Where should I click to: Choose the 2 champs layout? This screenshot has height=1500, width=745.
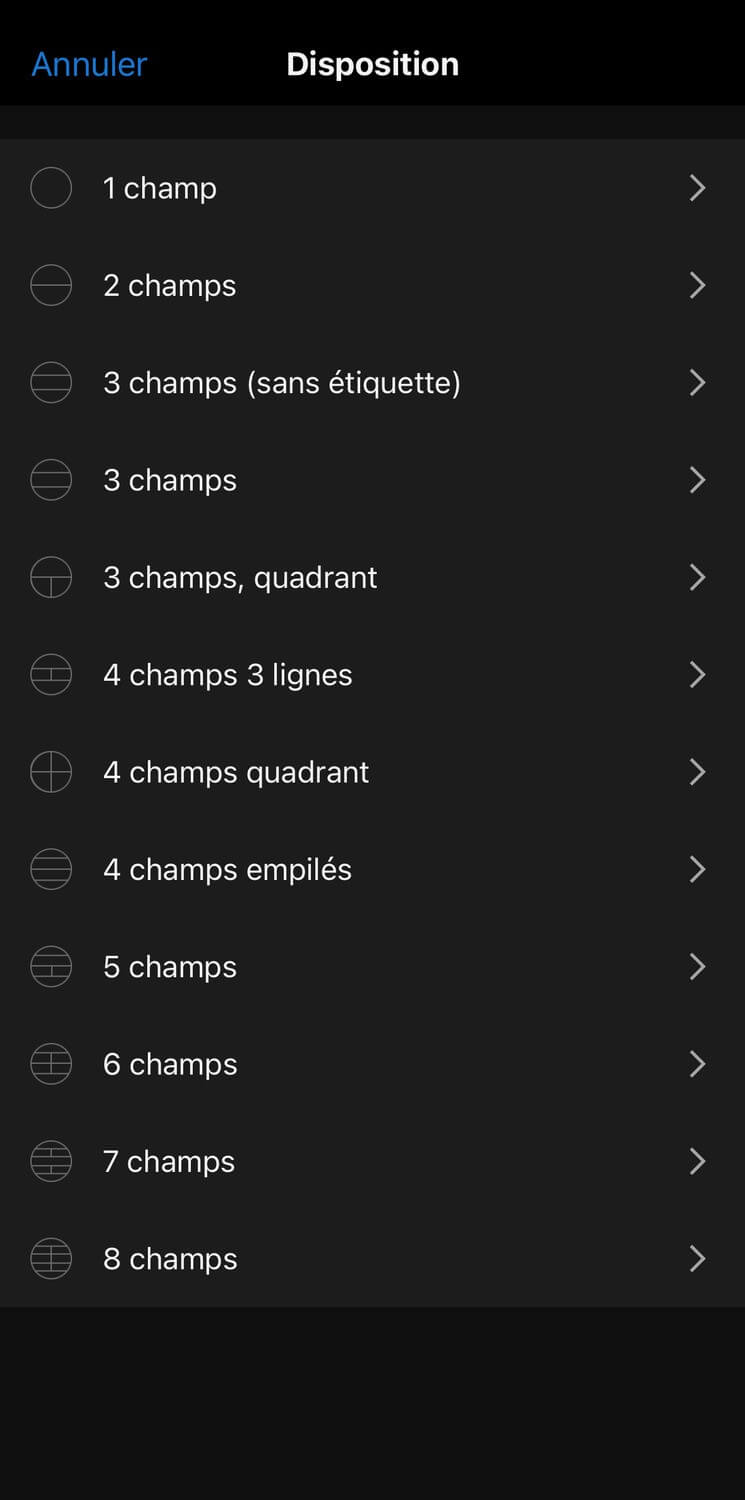tap(372, 286)
